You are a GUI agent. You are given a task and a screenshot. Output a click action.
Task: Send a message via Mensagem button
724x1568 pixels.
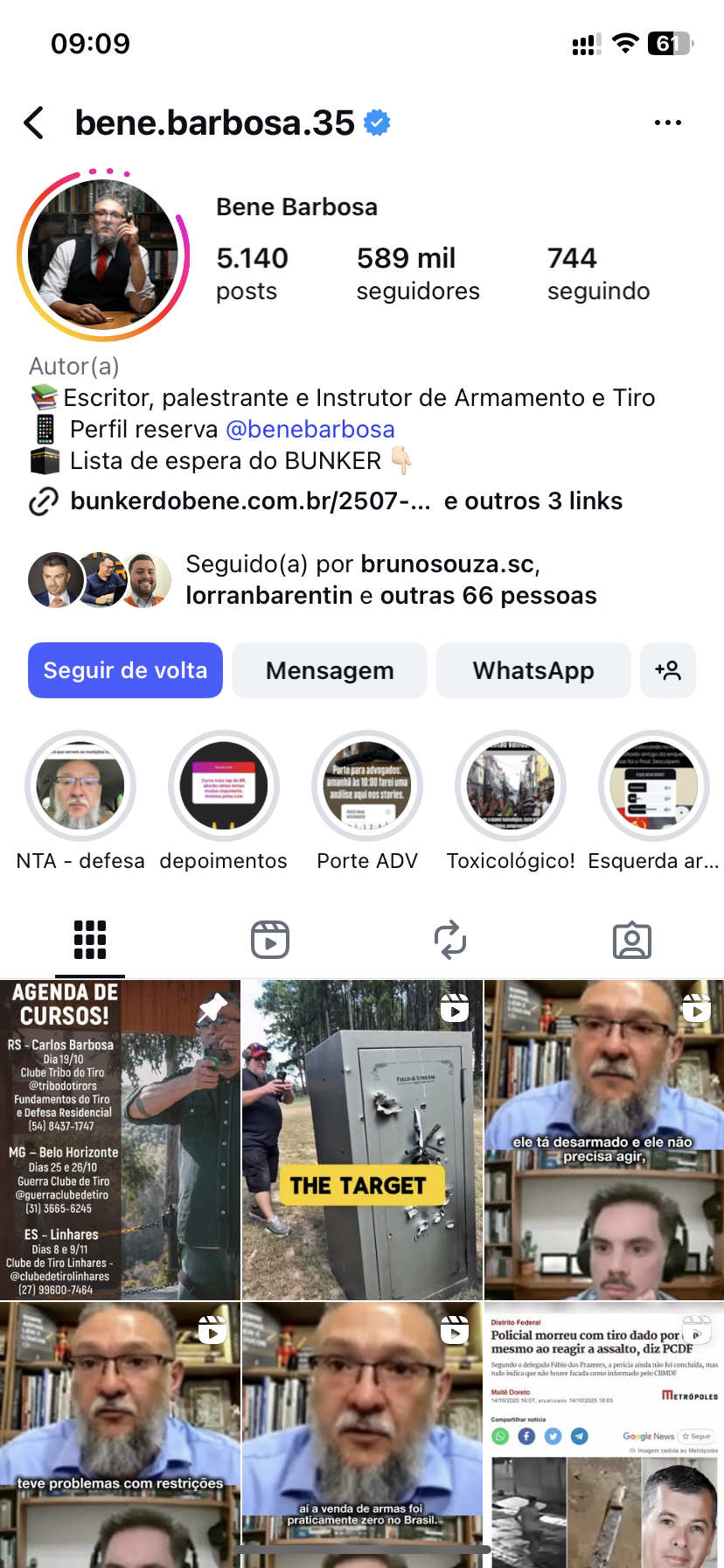click(x=330, y=670)
